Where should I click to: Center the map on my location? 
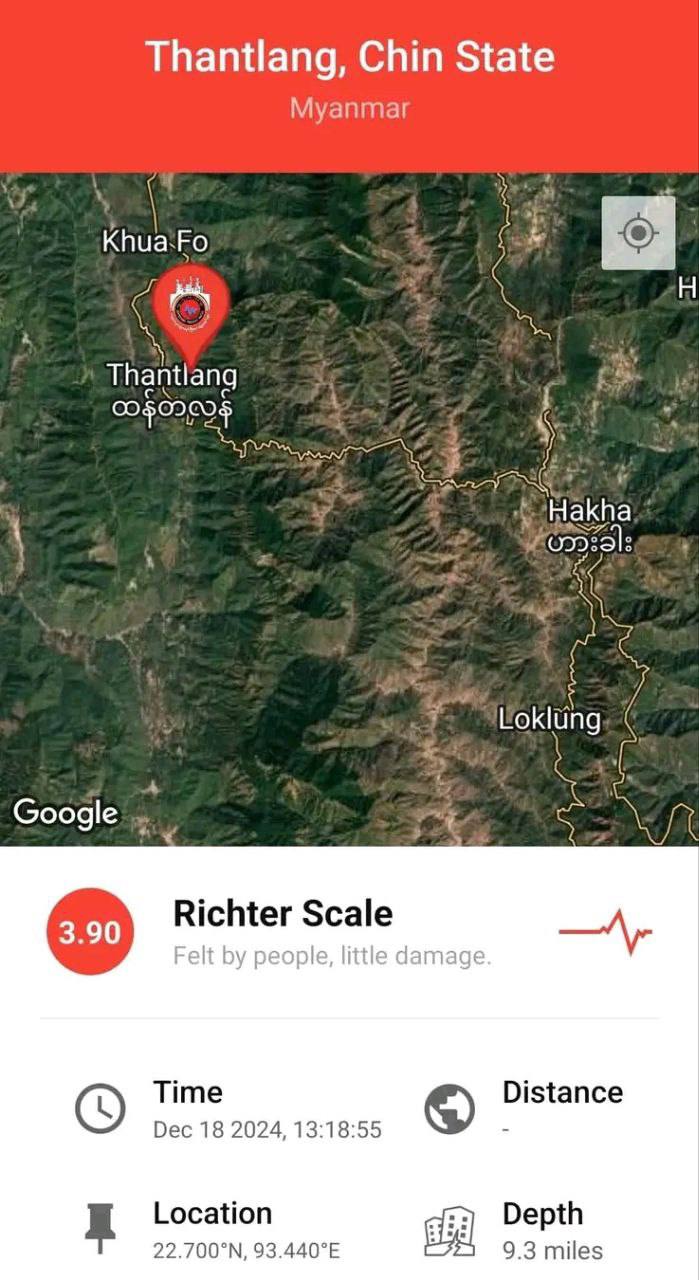tap(638, 233)
